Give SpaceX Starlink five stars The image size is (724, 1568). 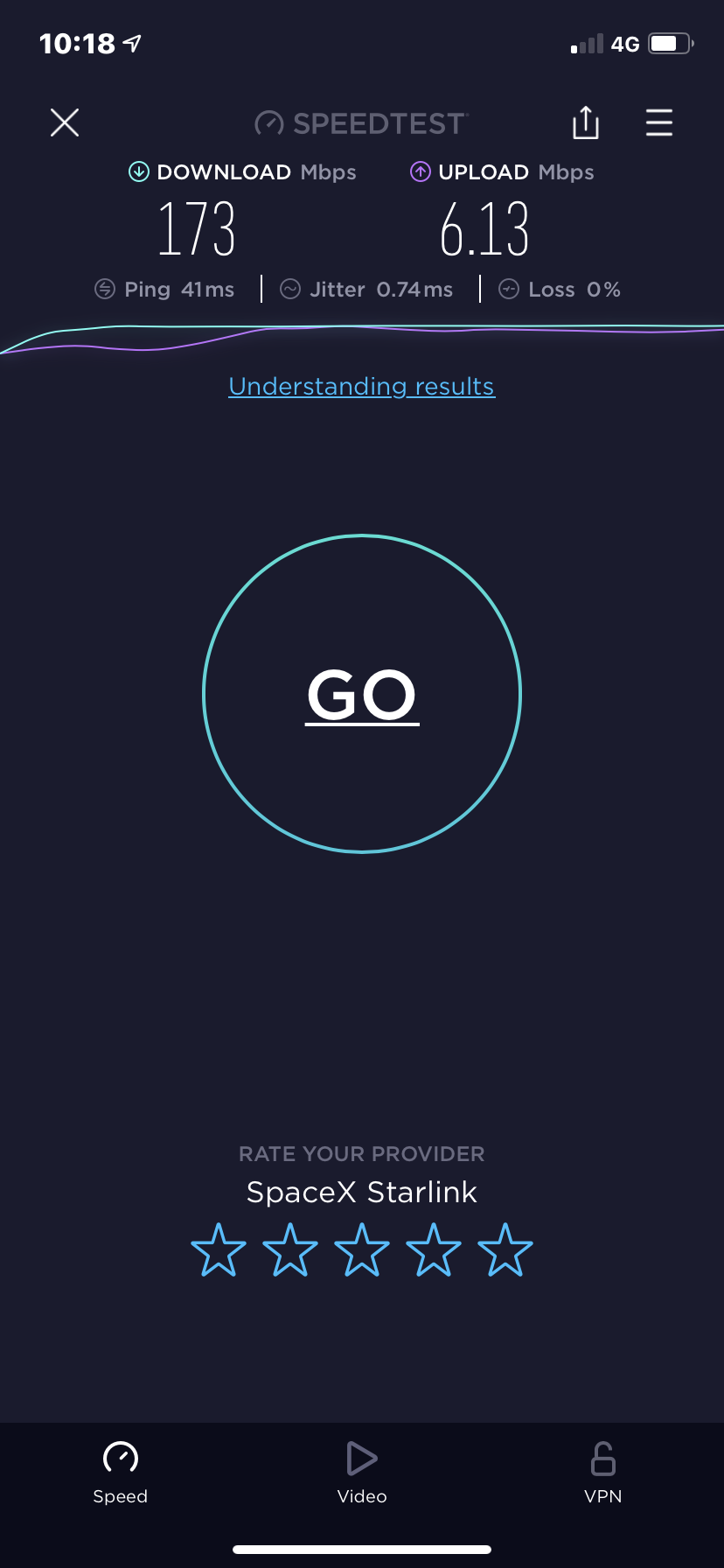505,1249
